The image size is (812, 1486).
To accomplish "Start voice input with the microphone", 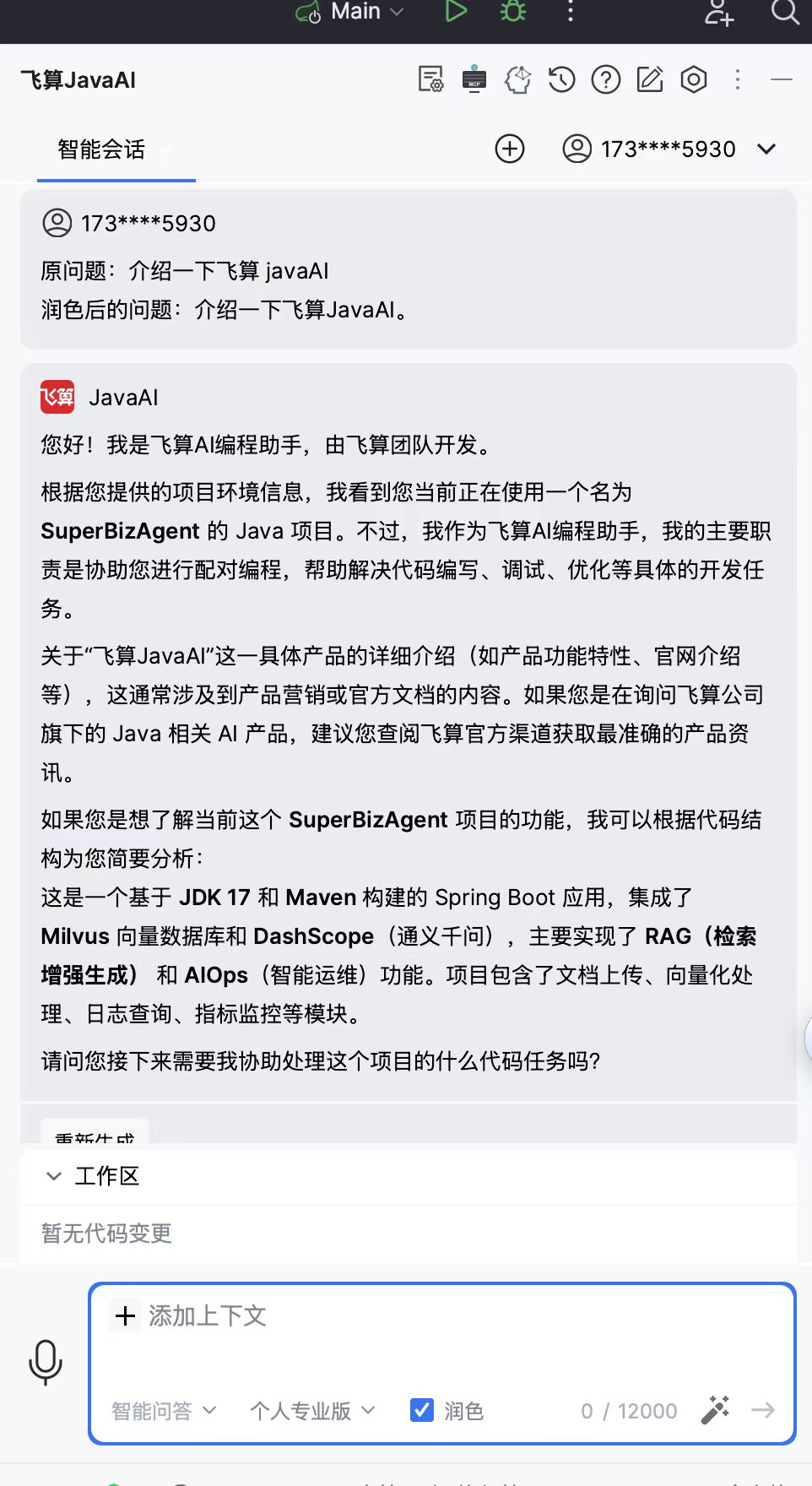I will [46, 1362].
